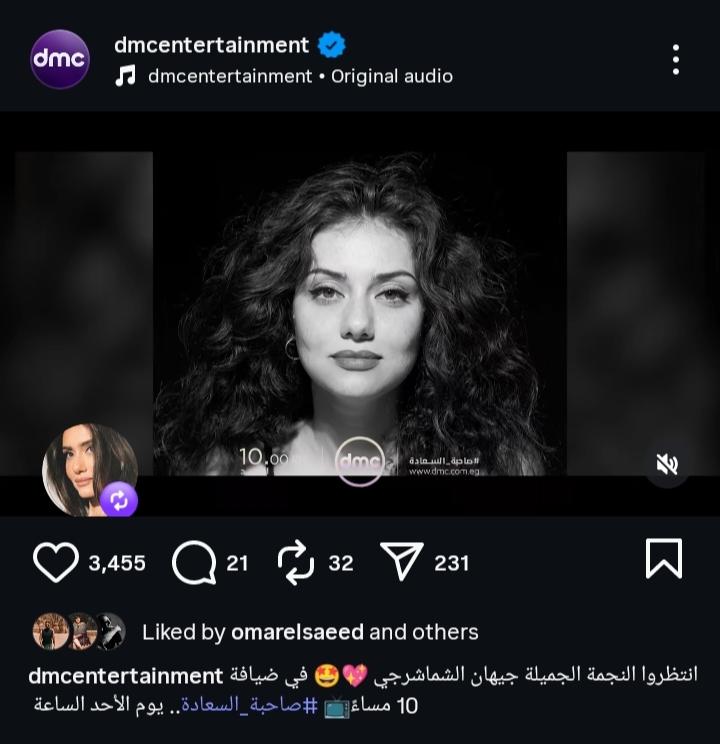The height and width of the screenshot is (744, 720).
Task: Save this post with the bookmark icon
Action: click(x=664, y=559)
